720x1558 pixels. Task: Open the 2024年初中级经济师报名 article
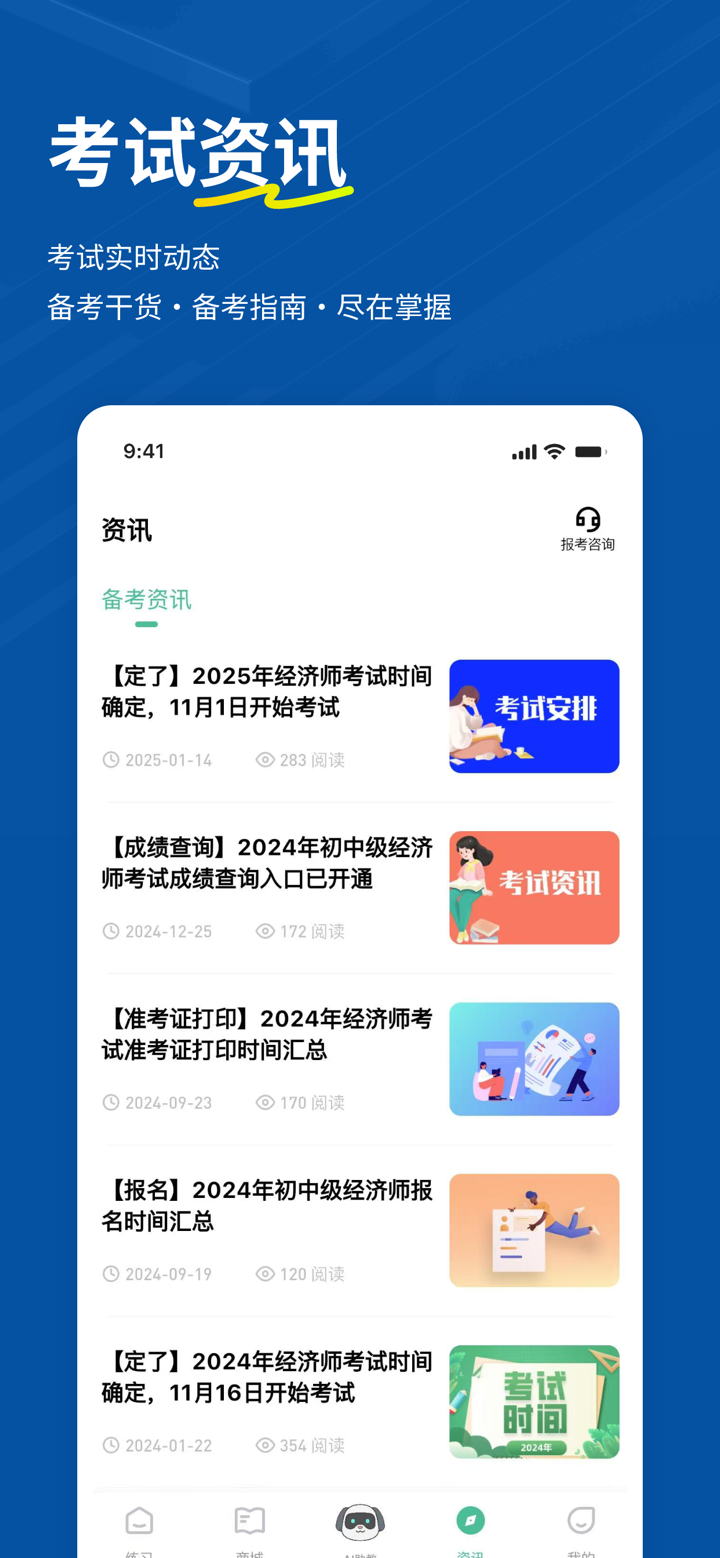tap(267, 1204)
